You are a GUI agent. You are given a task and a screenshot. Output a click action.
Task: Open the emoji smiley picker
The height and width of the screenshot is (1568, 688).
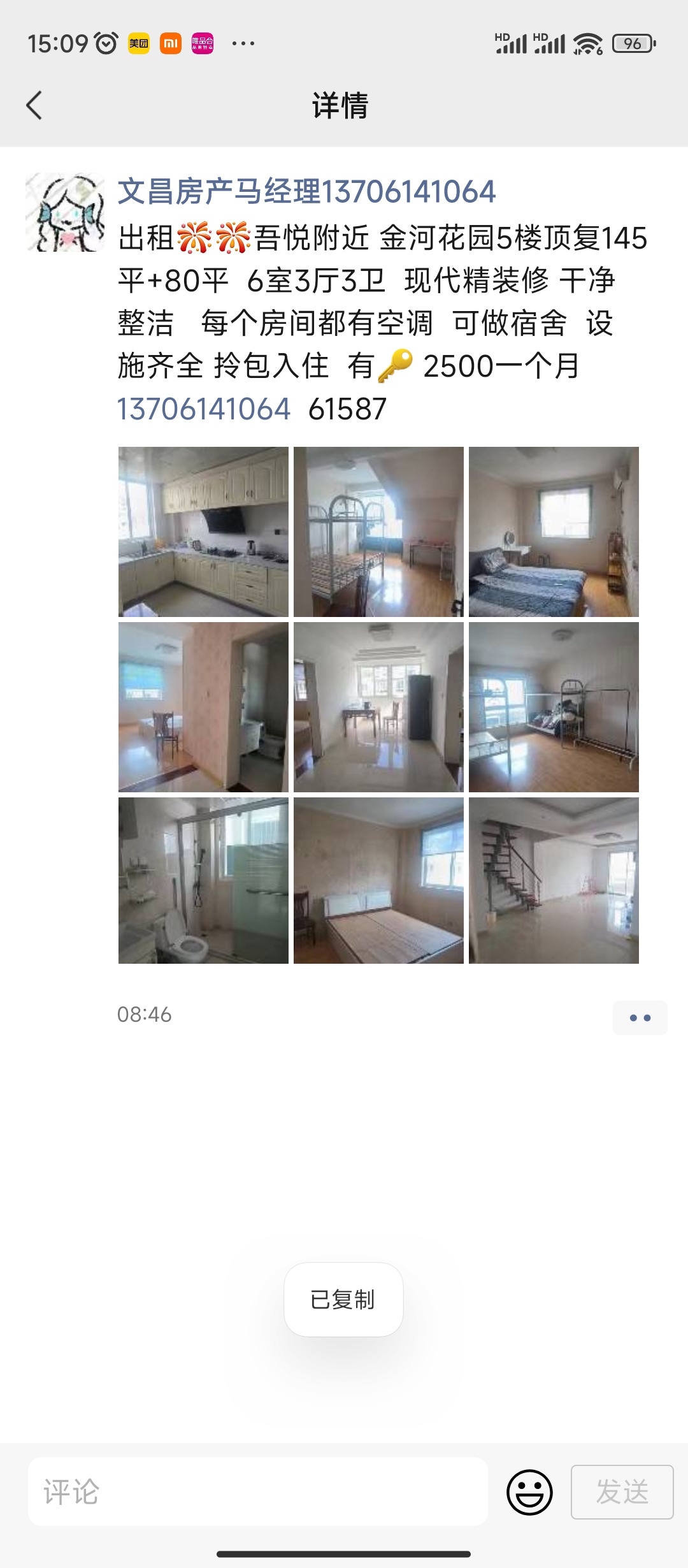[x=529, y=1492]
